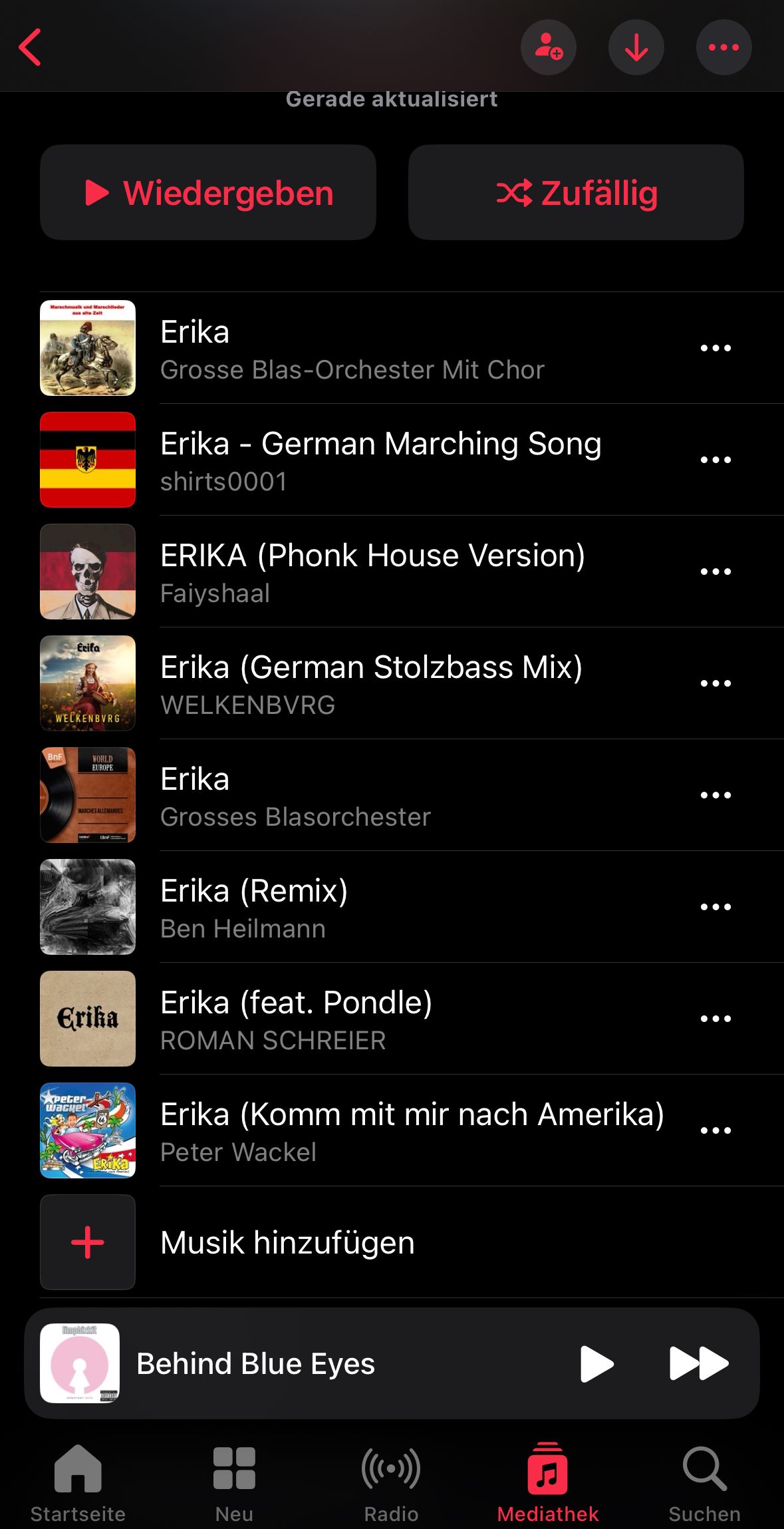Screen dimensions: 784x1529
Task: Play Erika by Grosse Blas-Orchester Mit Chor
Action: [352, 349]
